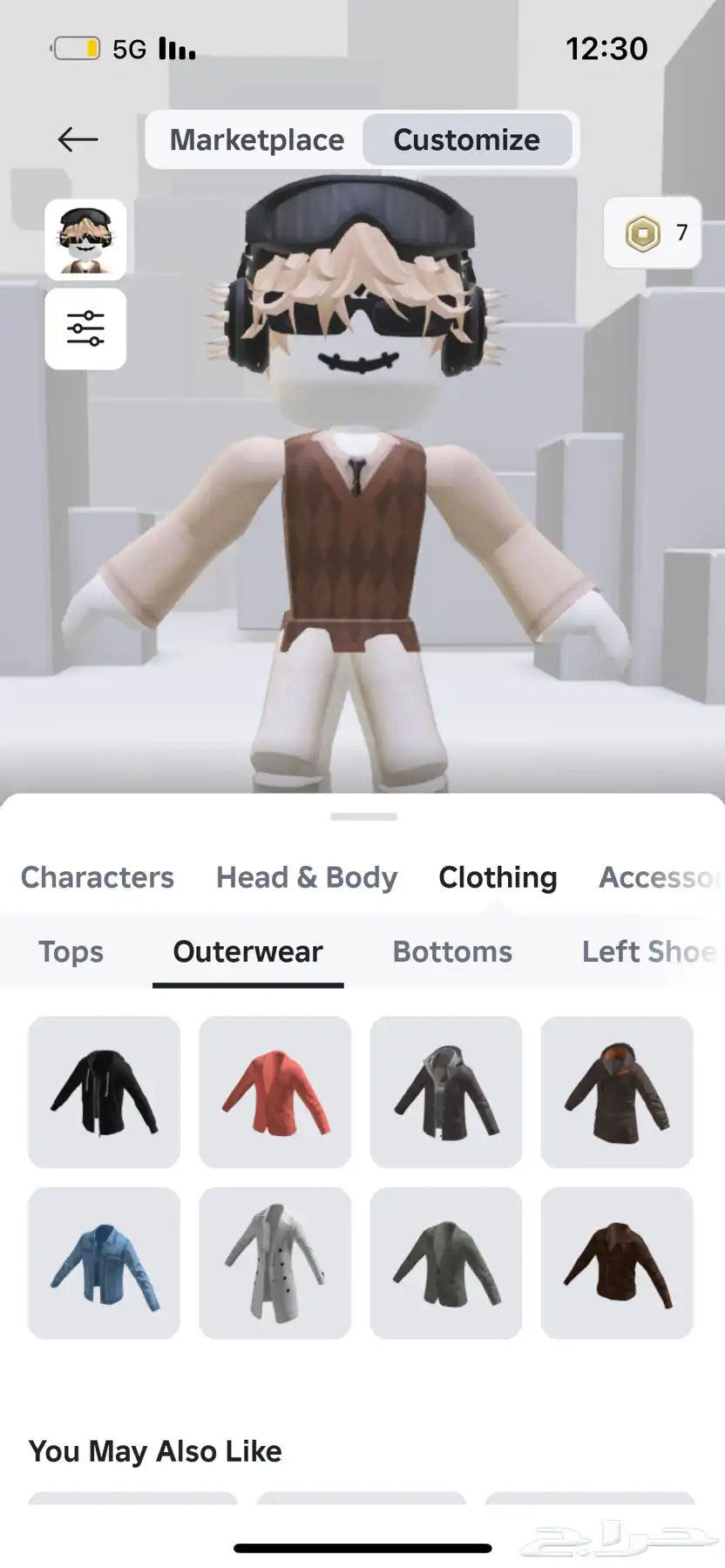Go back using the arrow icon
Image resolution: width=725 pixels, height=1568 pixels.
(x=78, y=139)
